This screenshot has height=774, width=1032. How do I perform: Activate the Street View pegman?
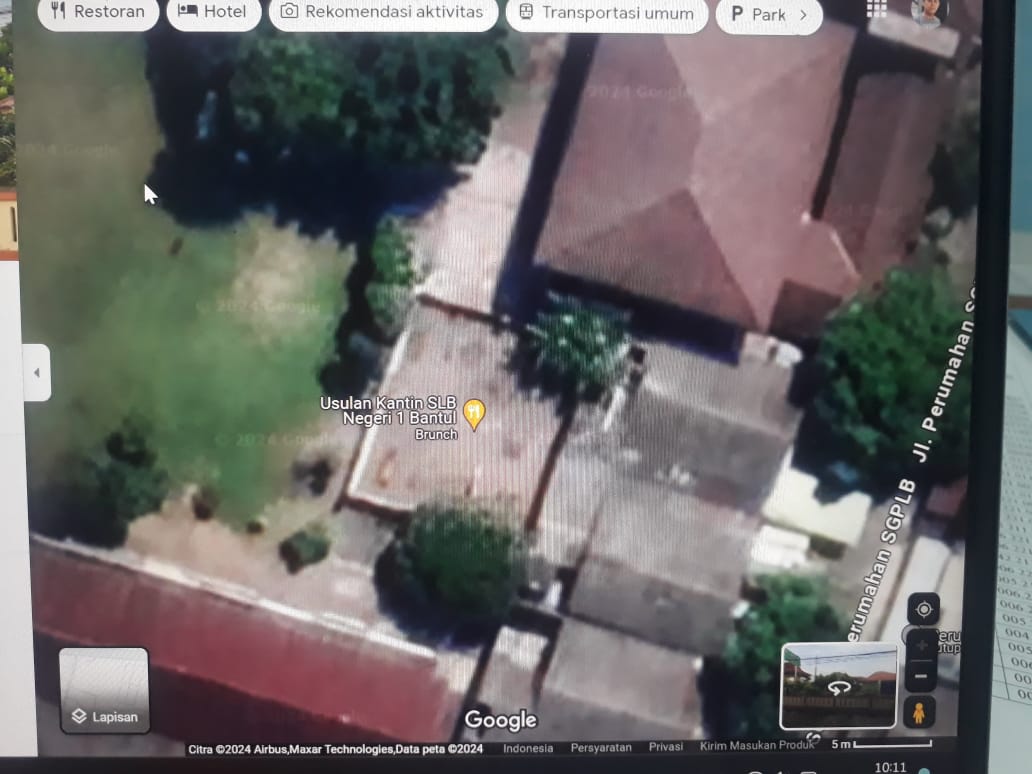(x=918, y=712)
